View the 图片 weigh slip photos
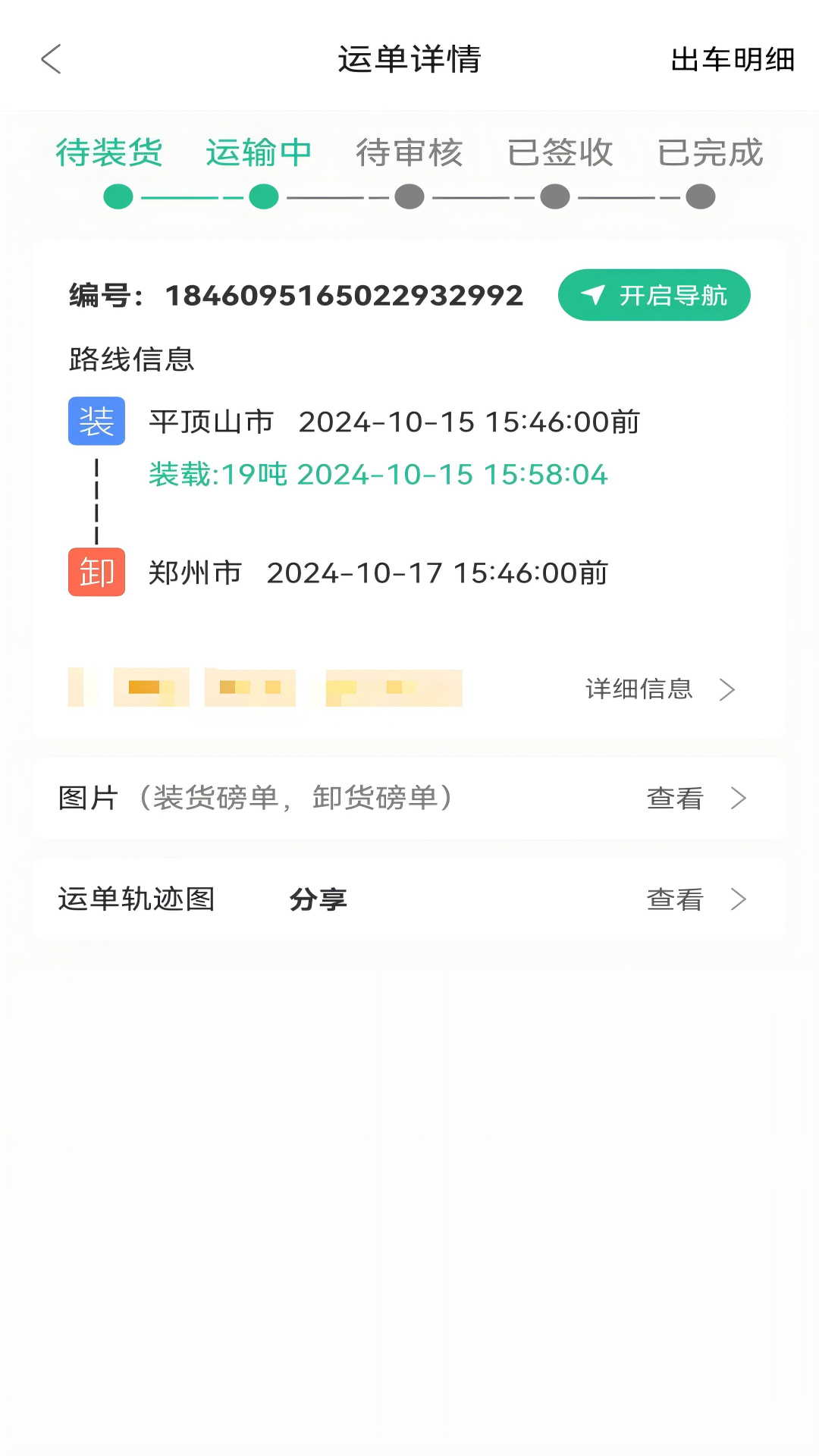The height and width of the screenshot is (1456, 819). click(x=695, y=798)
